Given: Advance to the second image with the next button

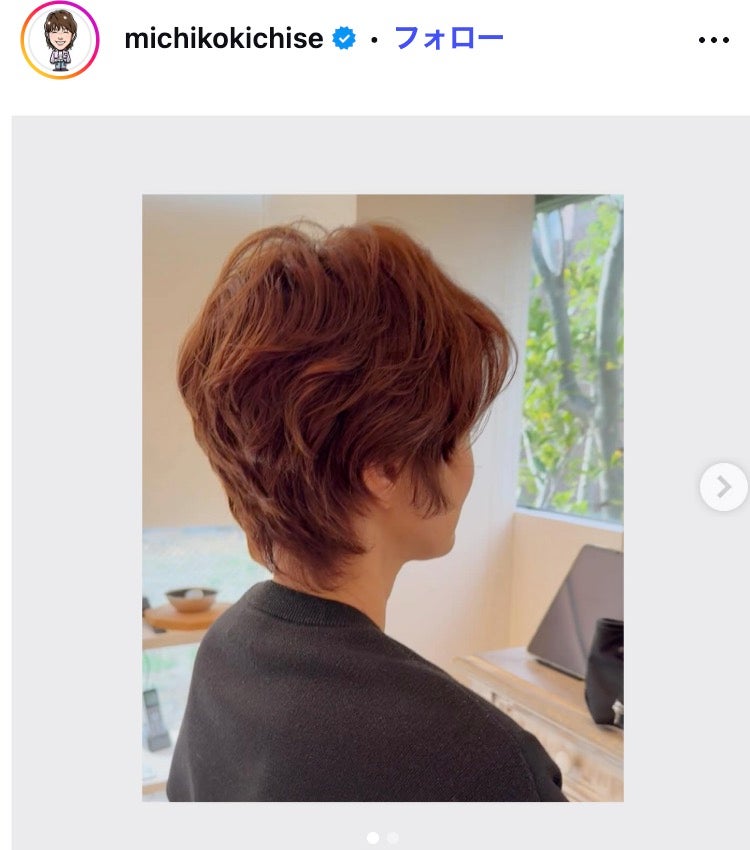Looking at the screenshot, I should coord(723,486).
